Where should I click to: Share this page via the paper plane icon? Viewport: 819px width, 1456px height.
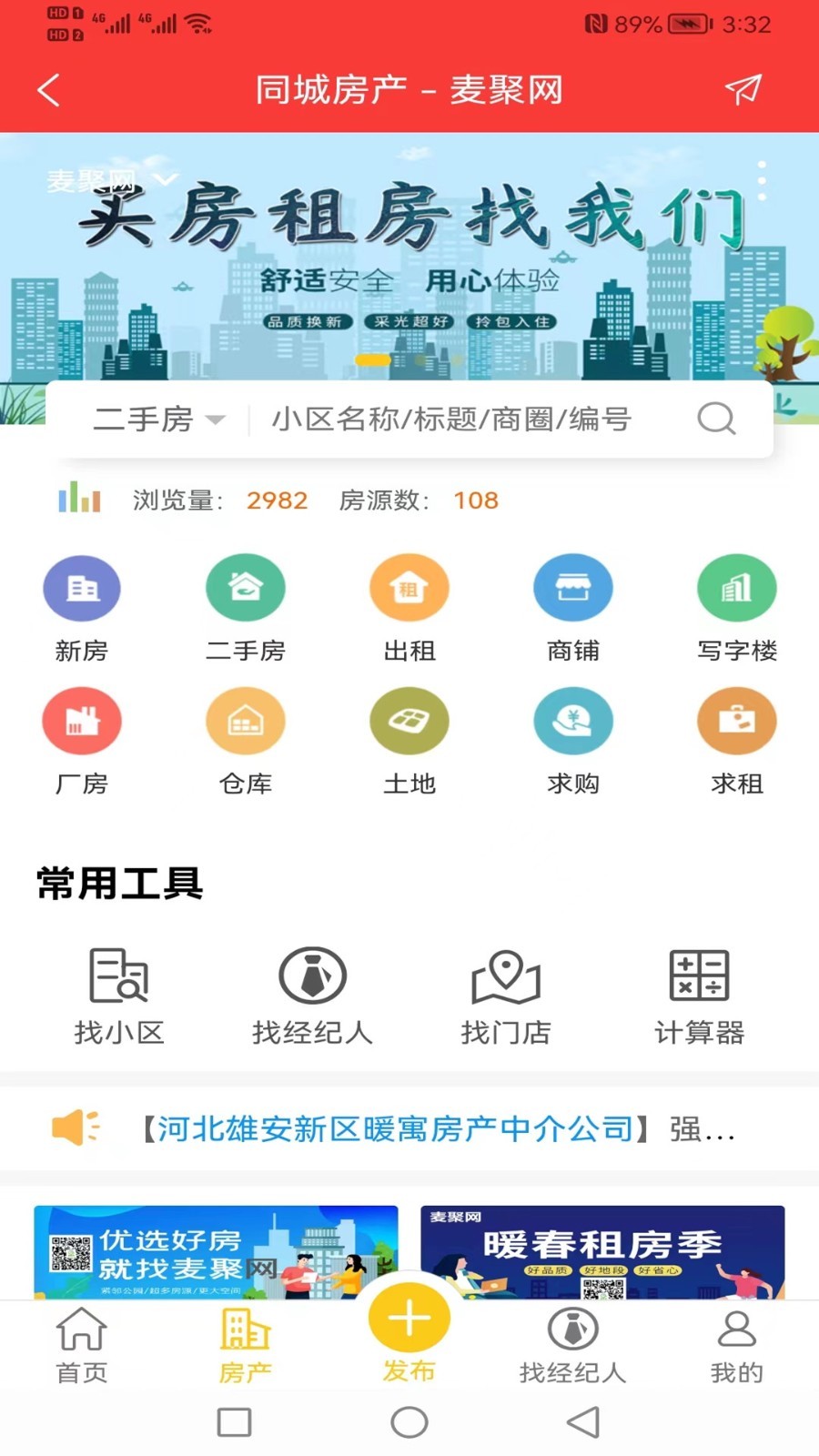point(743,89)
